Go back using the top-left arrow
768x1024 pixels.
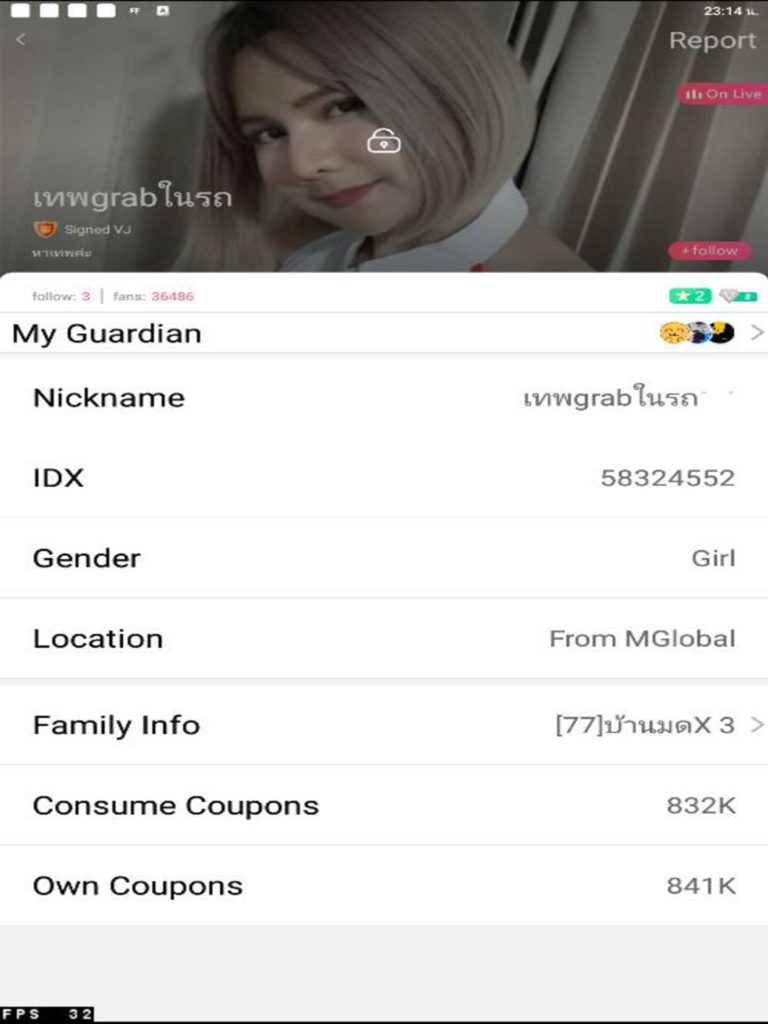click(20, 40)
